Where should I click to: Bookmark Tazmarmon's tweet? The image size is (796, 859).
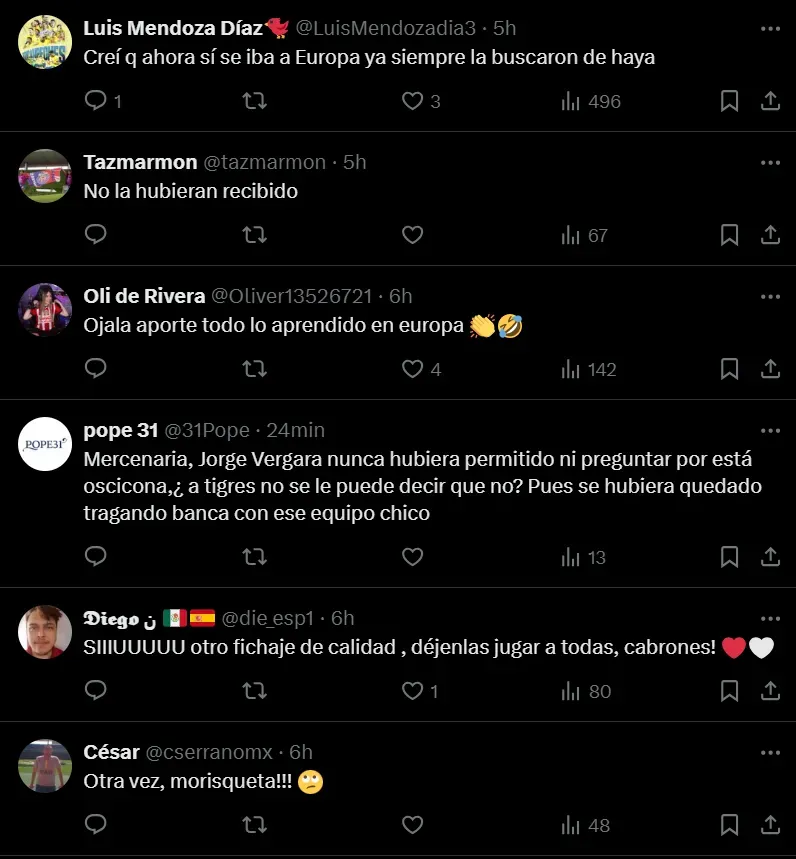(x=730, y=235)
